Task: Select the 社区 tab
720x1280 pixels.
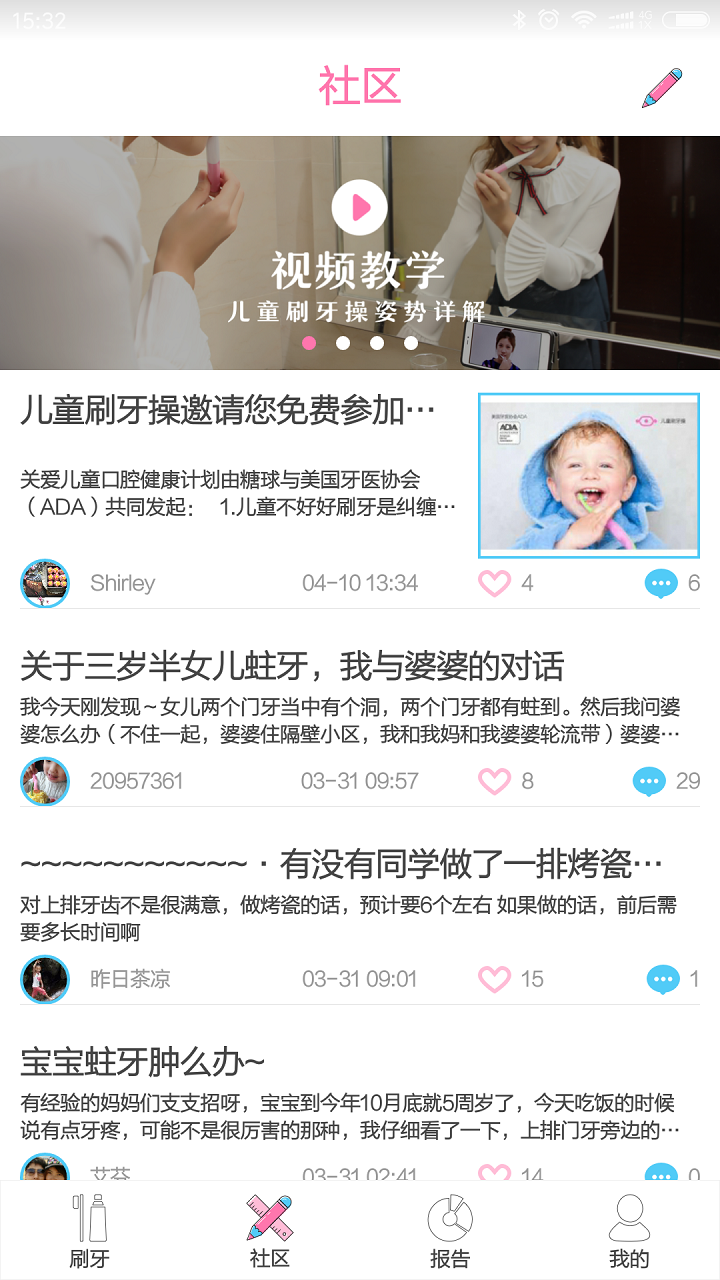Action: [270, 1230]
